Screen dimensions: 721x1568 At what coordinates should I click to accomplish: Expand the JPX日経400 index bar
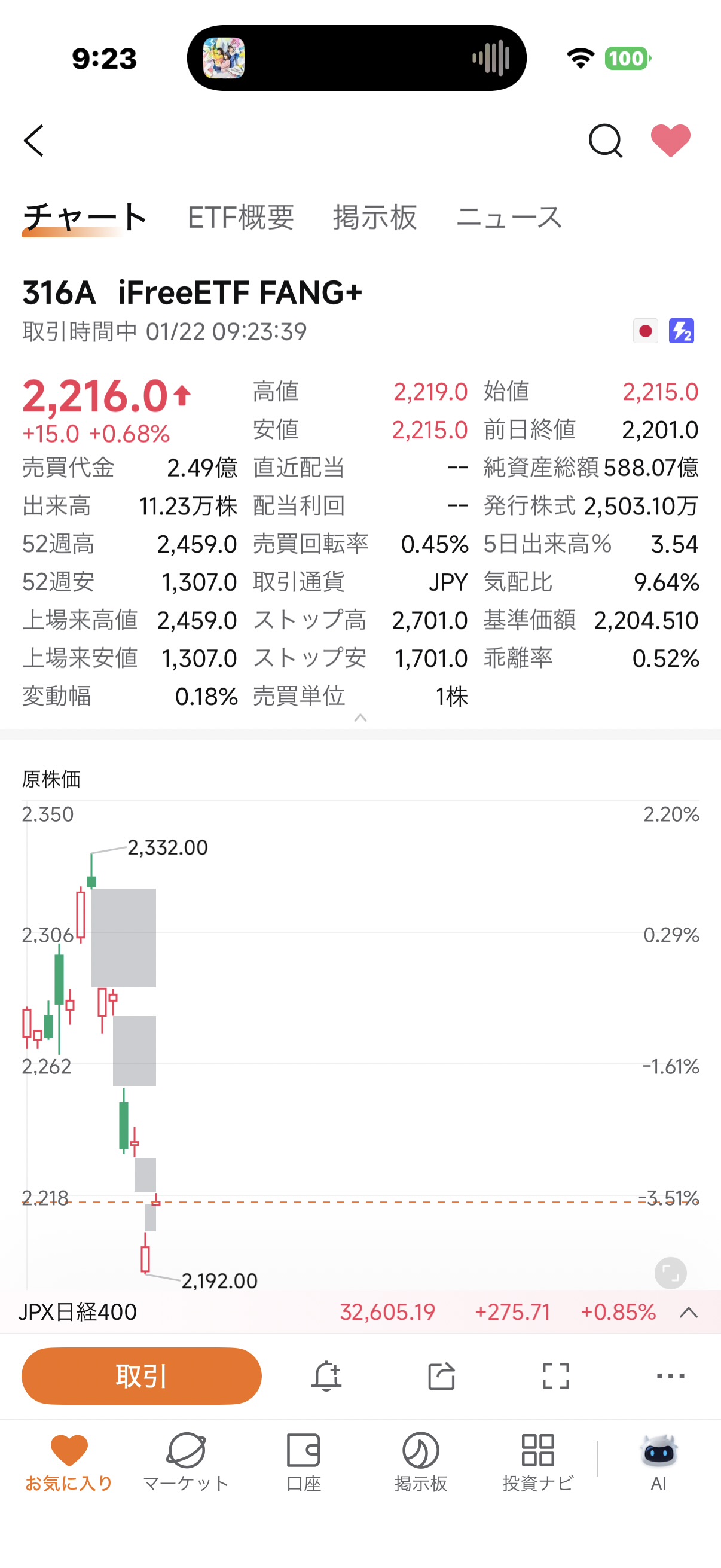688,1312
